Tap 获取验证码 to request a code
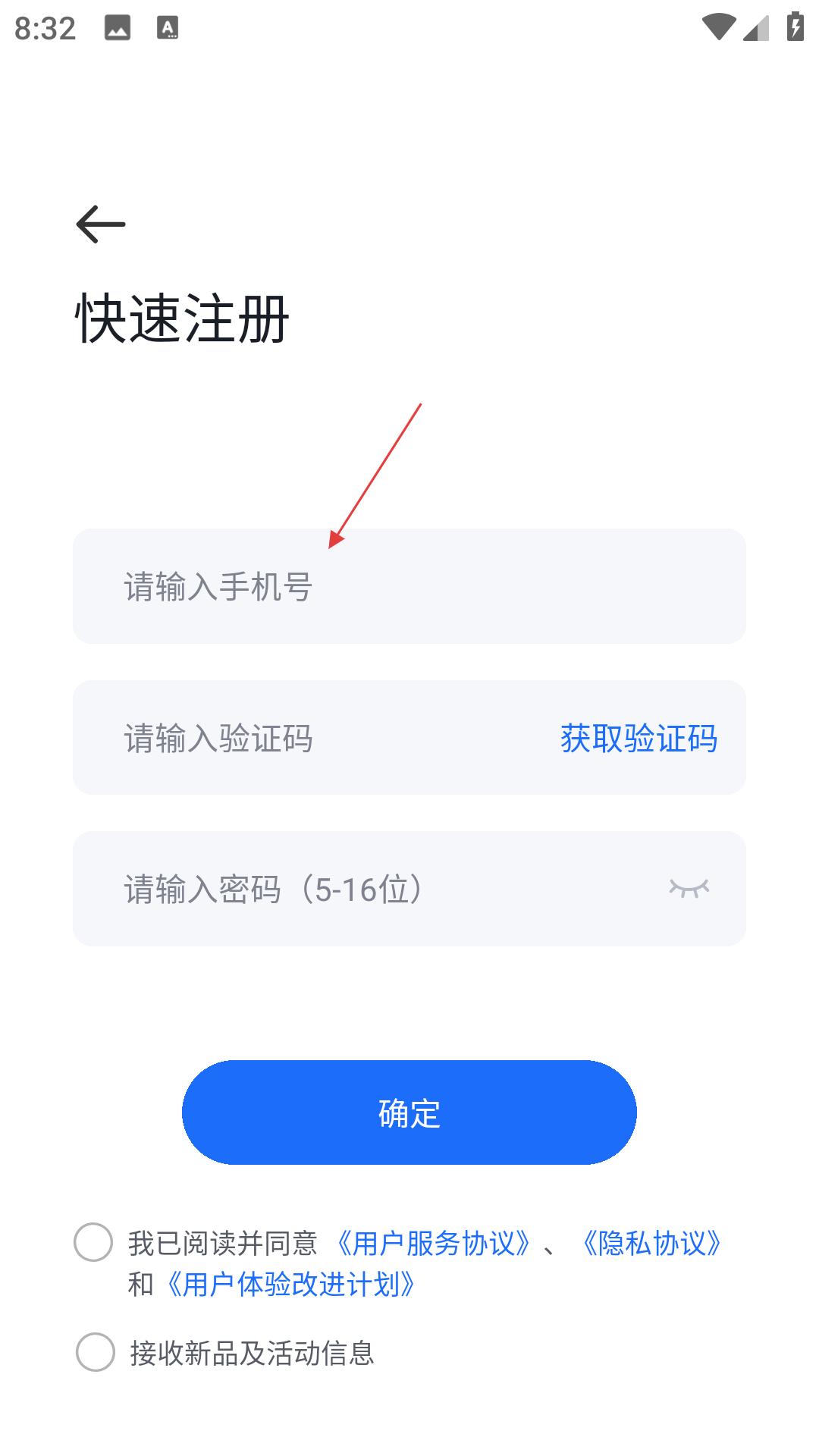Viewport: 819px width, 1456px height. (x=639, y=736)
